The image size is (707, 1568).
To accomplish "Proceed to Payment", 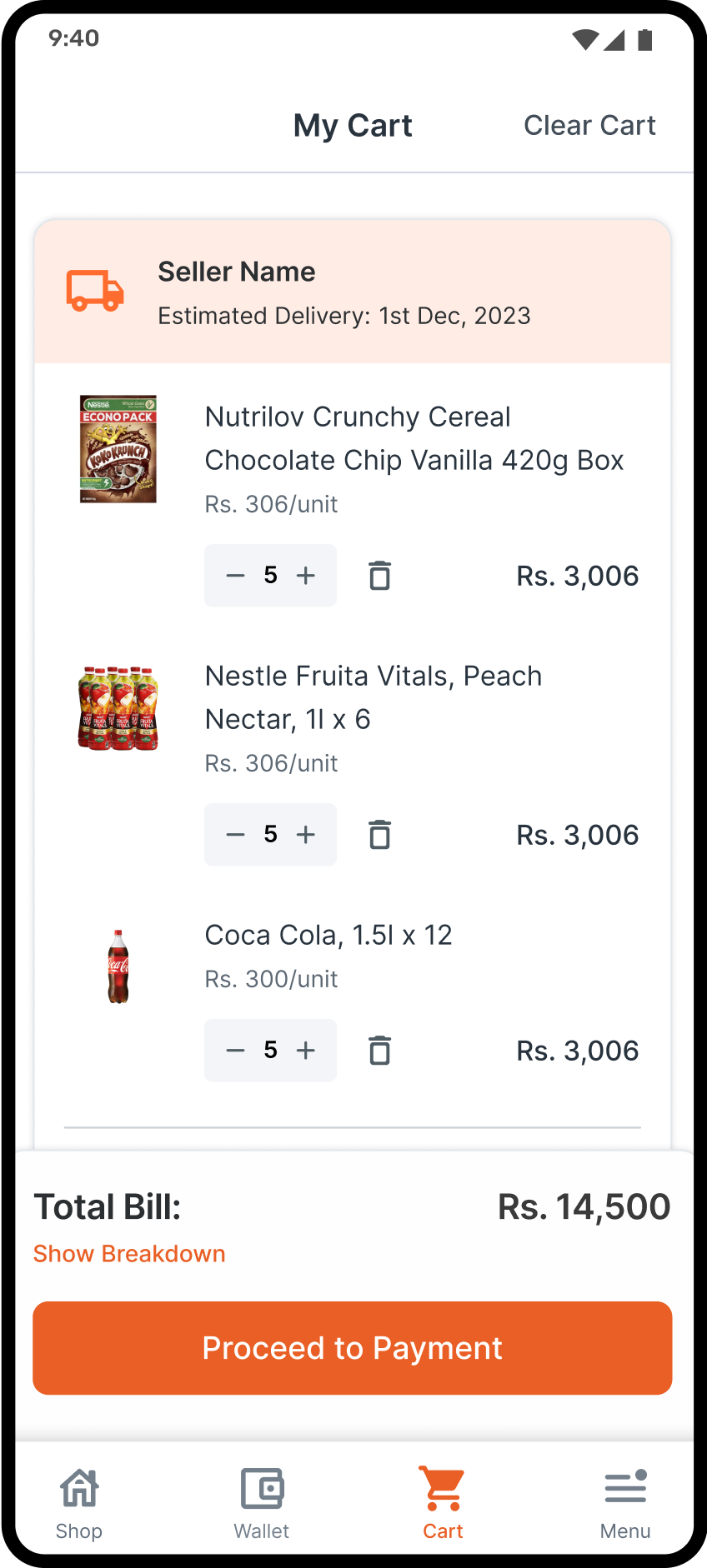I will pyautogui.click(x=353, y=1348).
